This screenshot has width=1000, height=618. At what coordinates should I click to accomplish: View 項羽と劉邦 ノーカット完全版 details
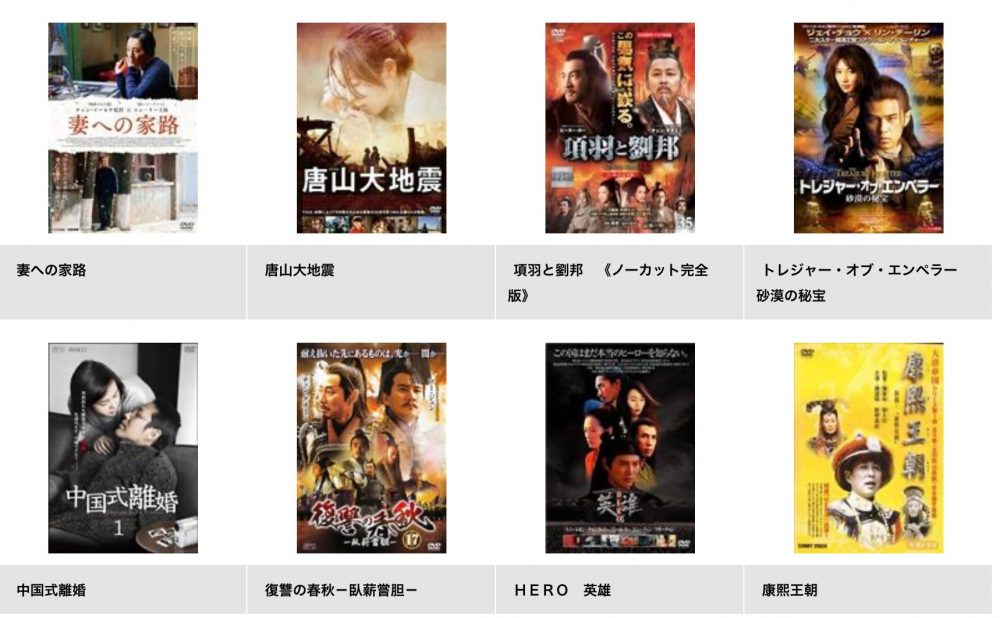(619, 128)
